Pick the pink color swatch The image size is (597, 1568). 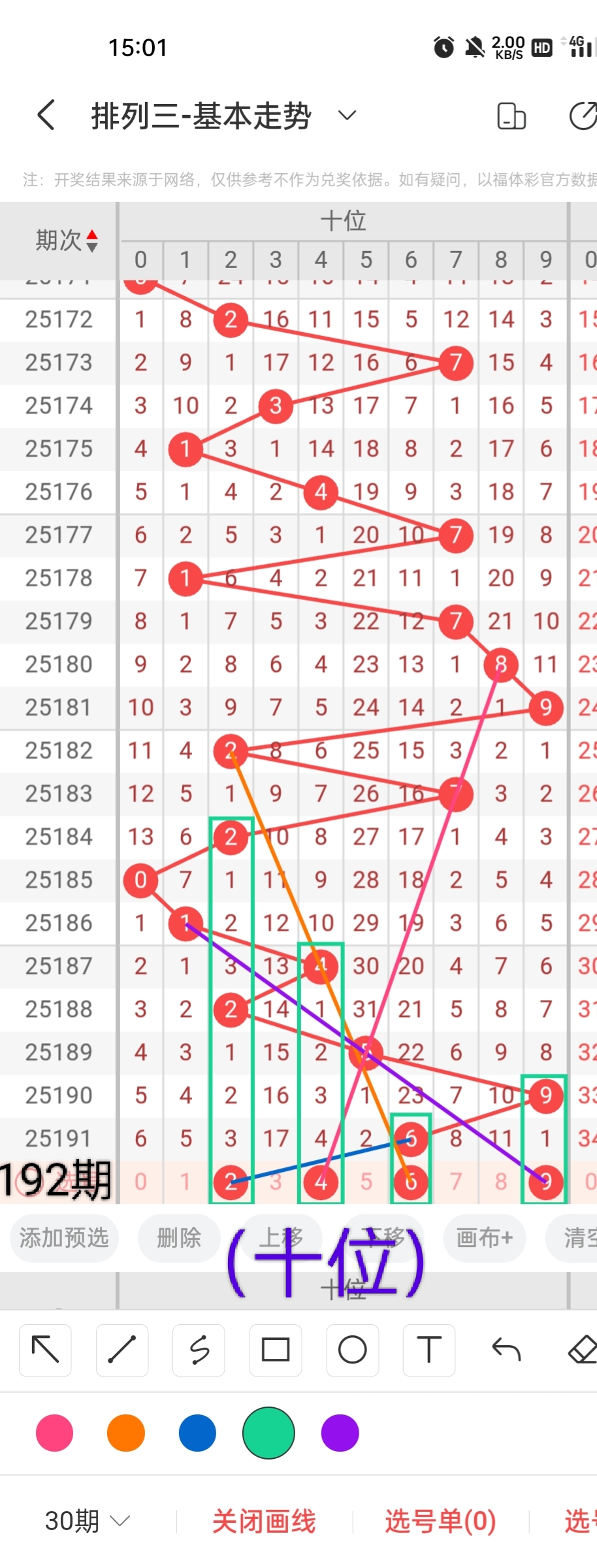click(x=55, y=1433)
